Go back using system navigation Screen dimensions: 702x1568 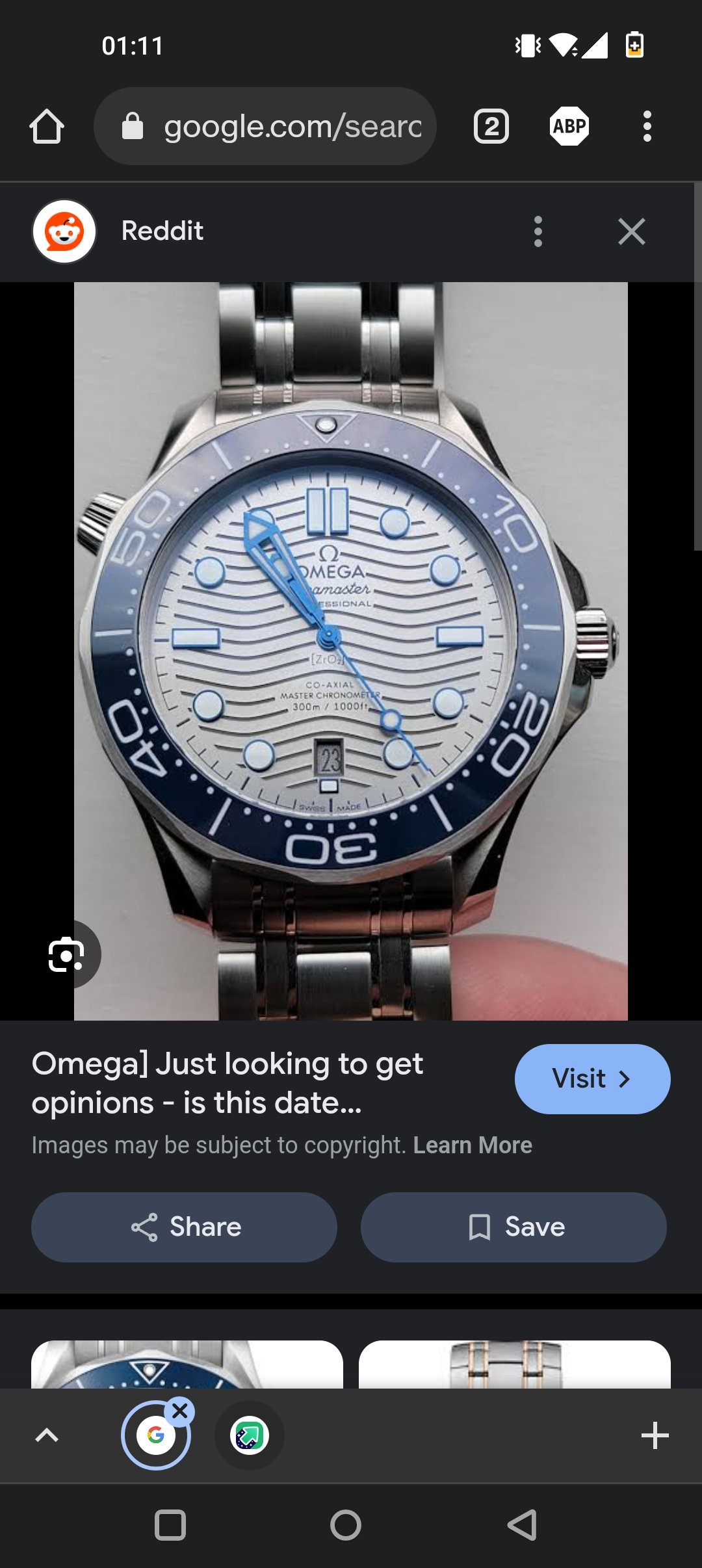[x=521, y=1525]
